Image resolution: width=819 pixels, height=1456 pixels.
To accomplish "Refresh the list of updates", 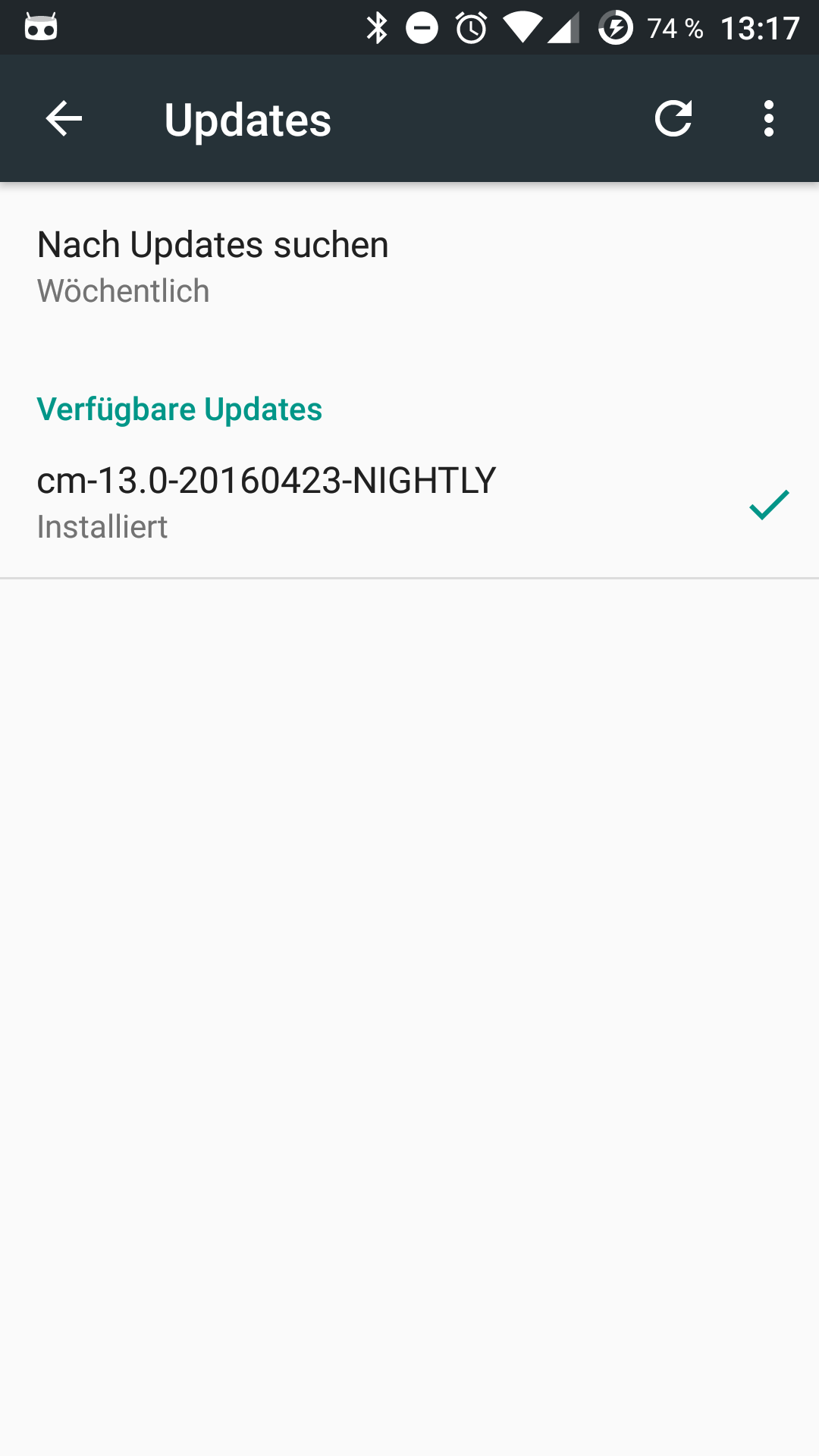I will point(673,119).
